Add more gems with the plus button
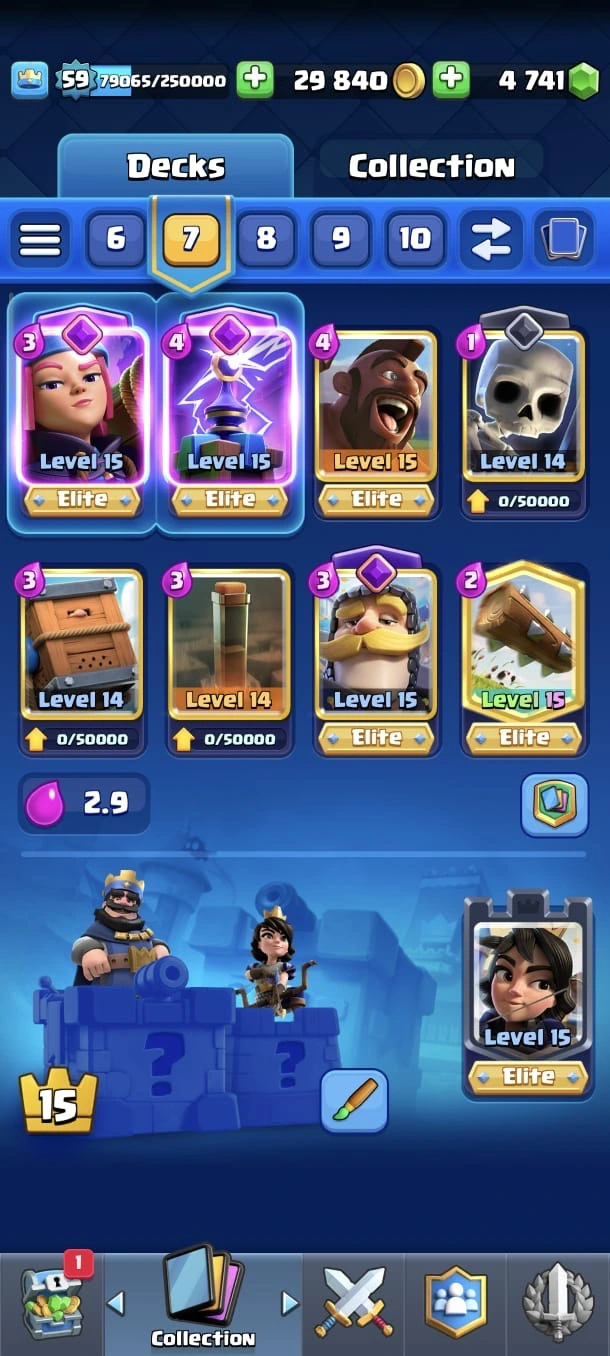610x1356 pixels. click(451, 80)
